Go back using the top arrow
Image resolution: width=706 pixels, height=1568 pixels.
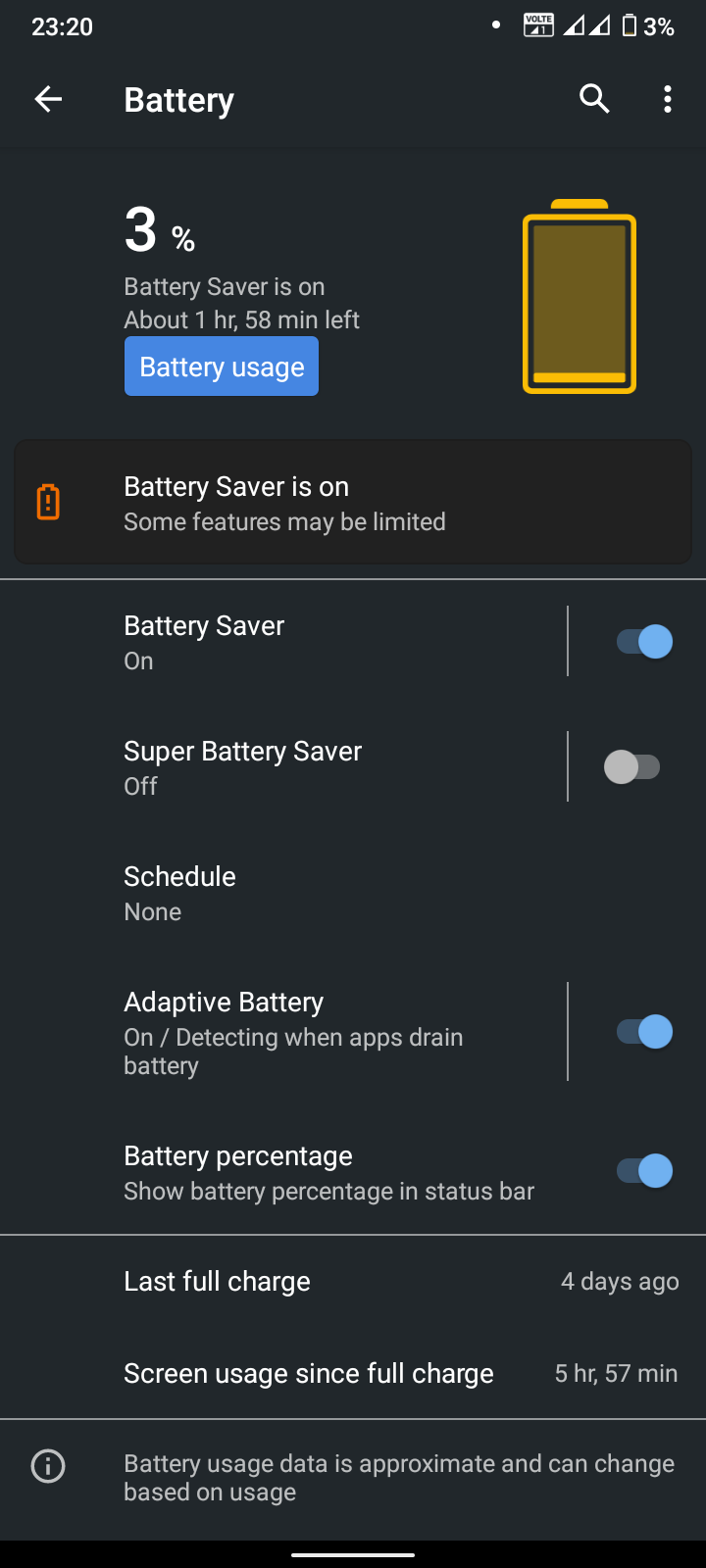pyautogui.click(x=48, y=99)
